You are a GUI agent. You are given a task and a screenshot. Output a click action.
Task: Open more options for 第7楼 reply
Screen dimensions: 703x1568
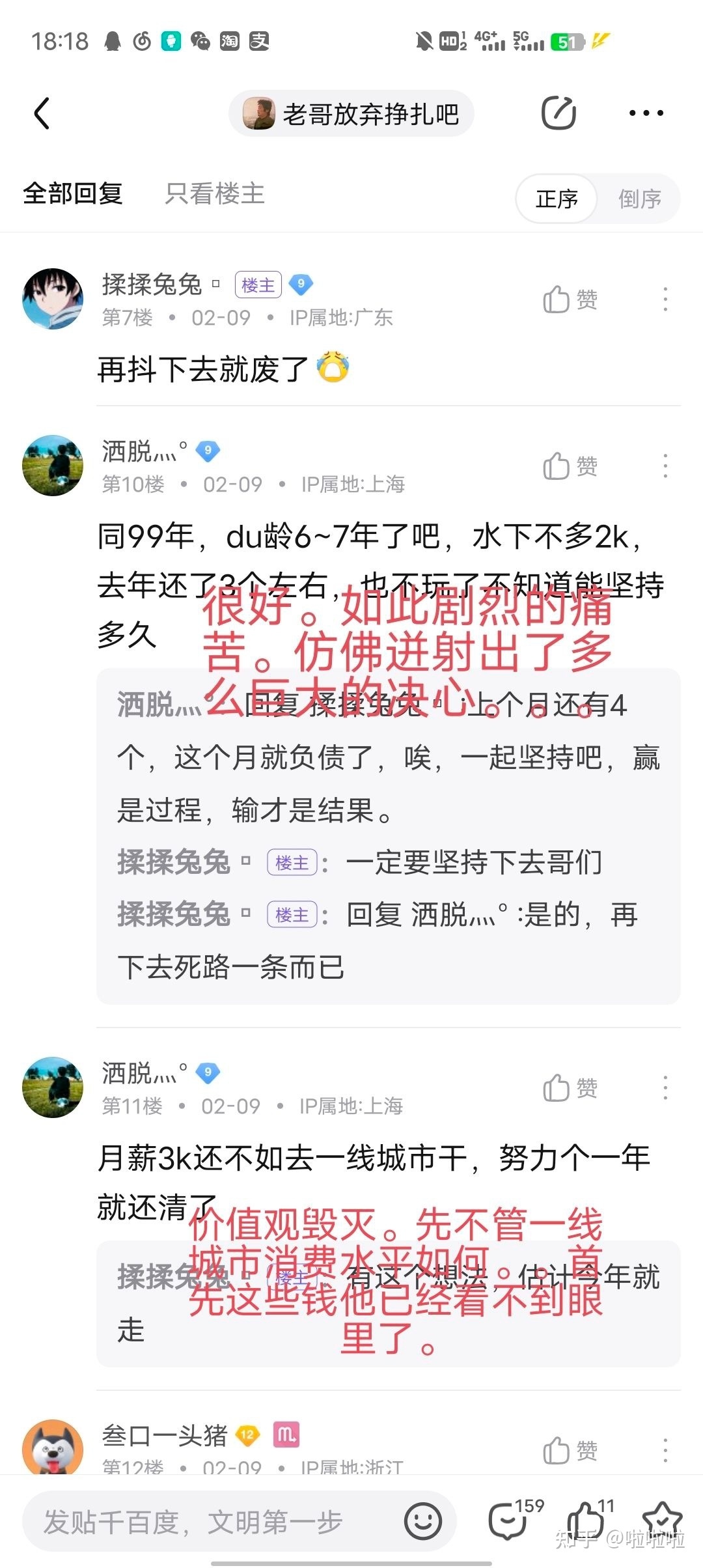665,300
